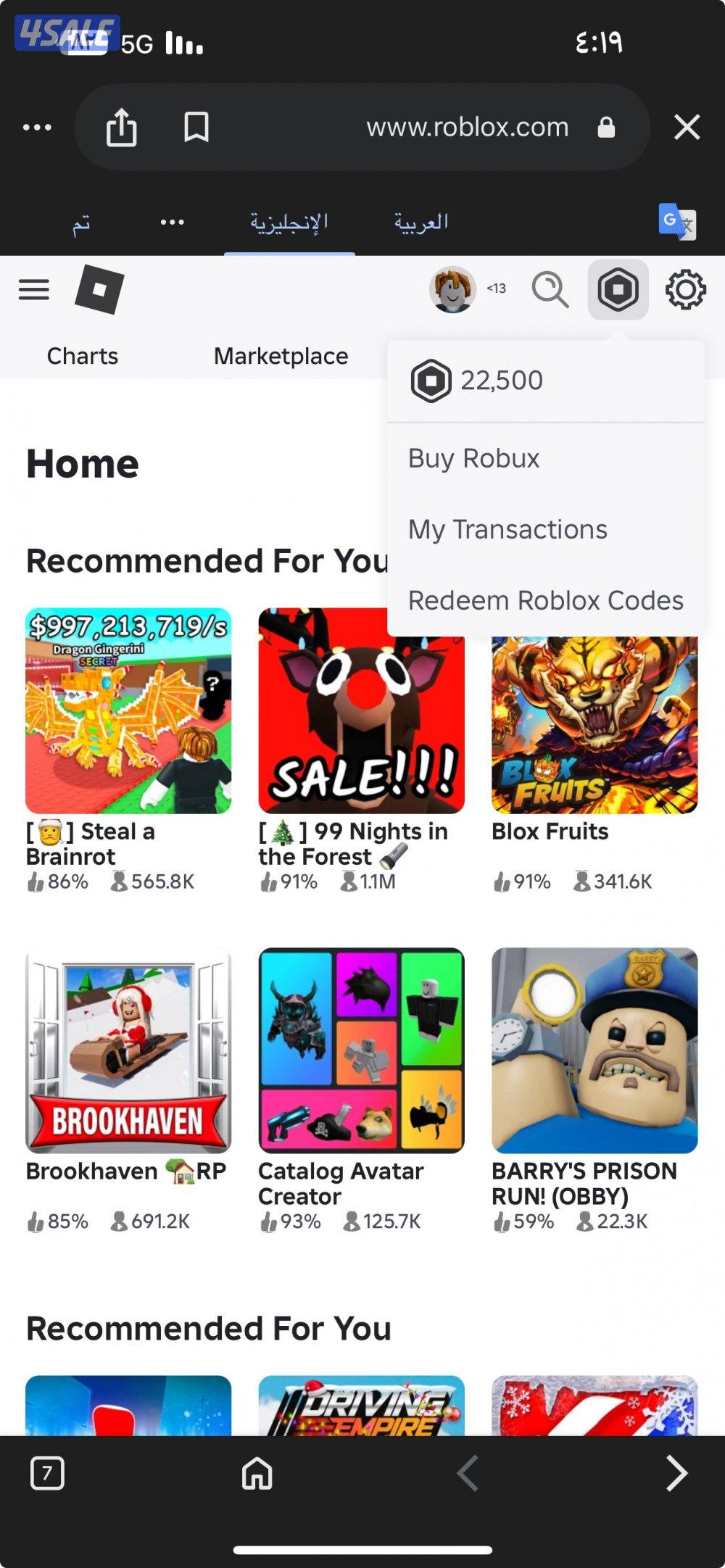725x1568 pixels.
Task: Open Catalog Avatar Creator
Action: (x=361, y=1050)
